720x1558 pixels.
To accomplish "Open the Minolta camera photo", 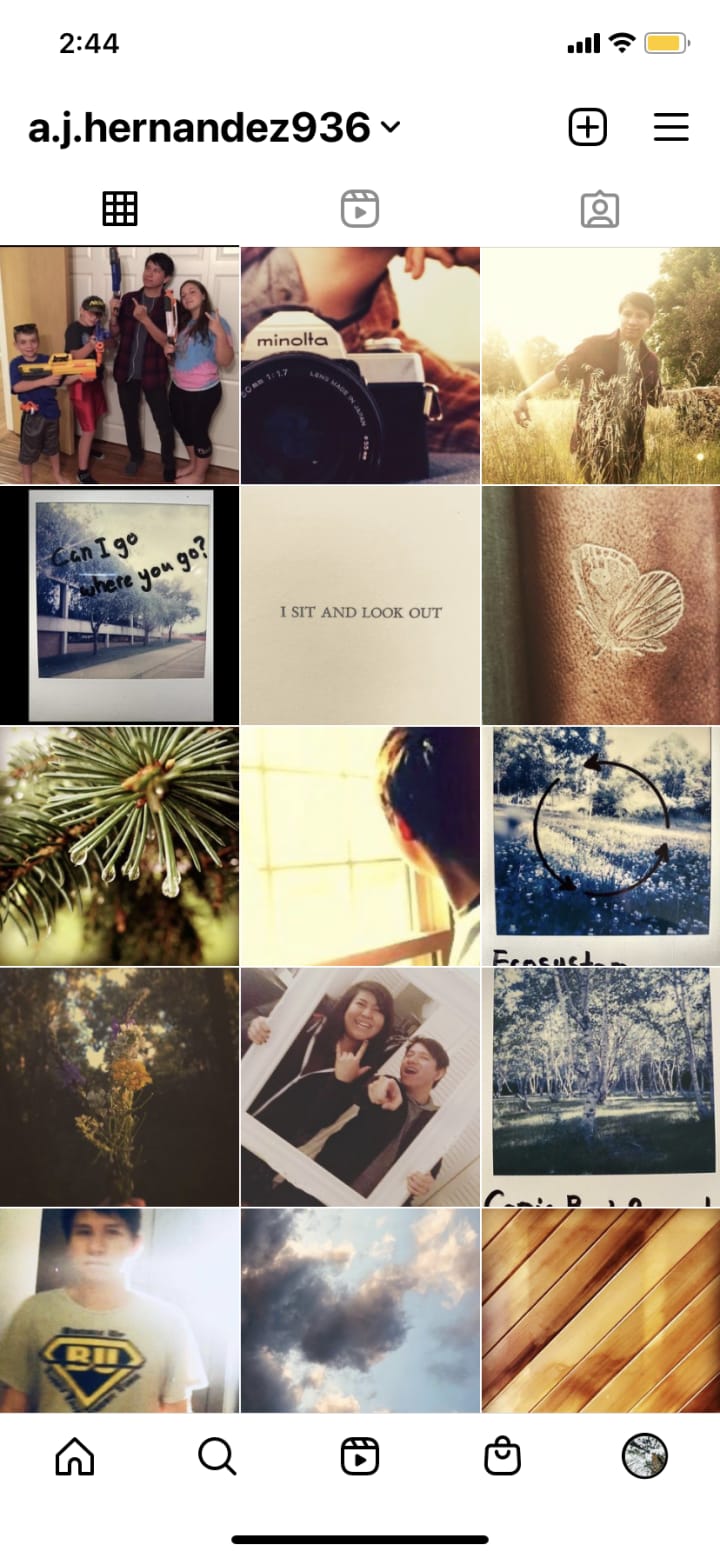I will click(360, 365).
